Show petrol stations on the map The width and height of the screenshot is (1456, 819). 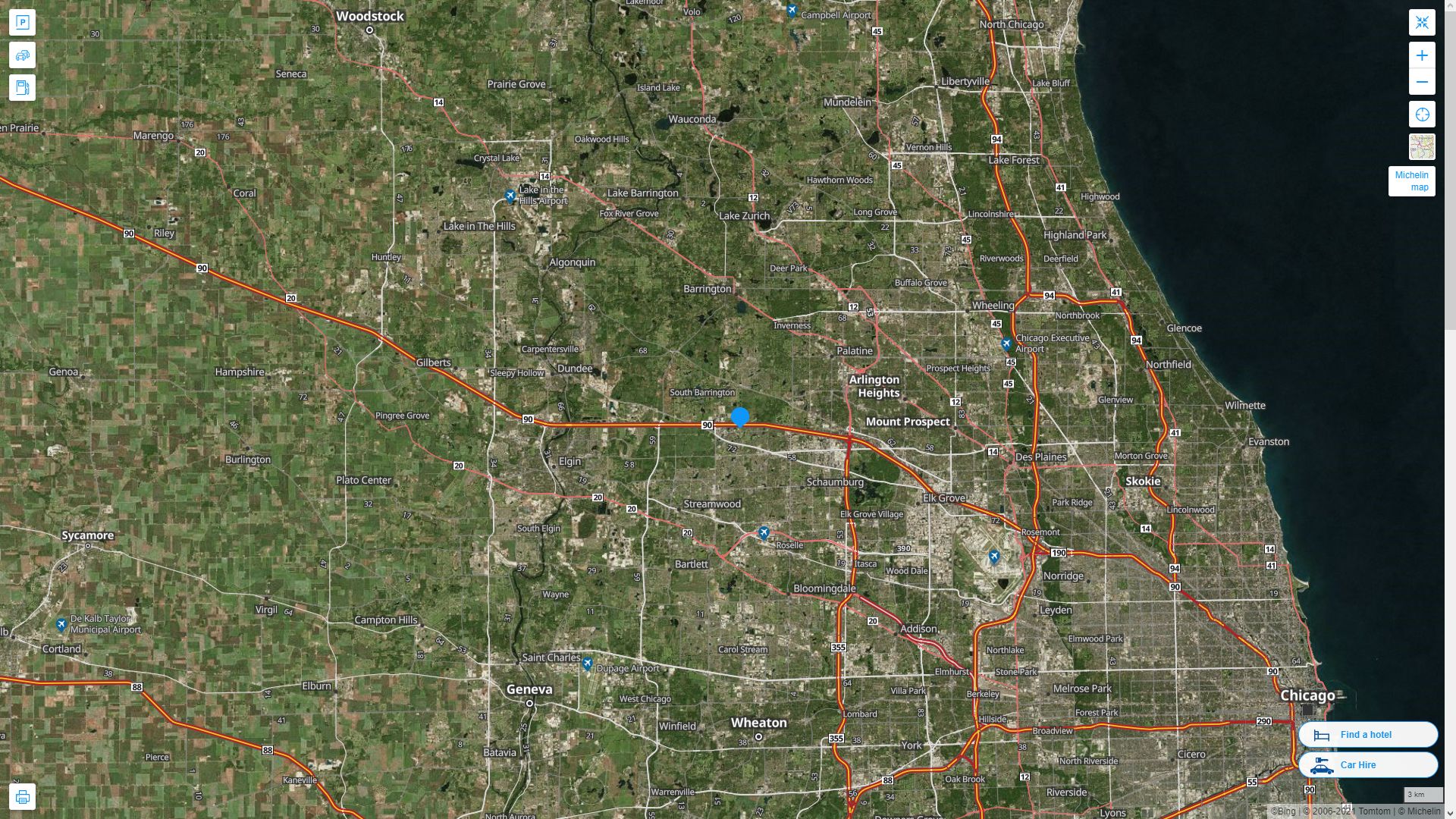click(22, 88)
